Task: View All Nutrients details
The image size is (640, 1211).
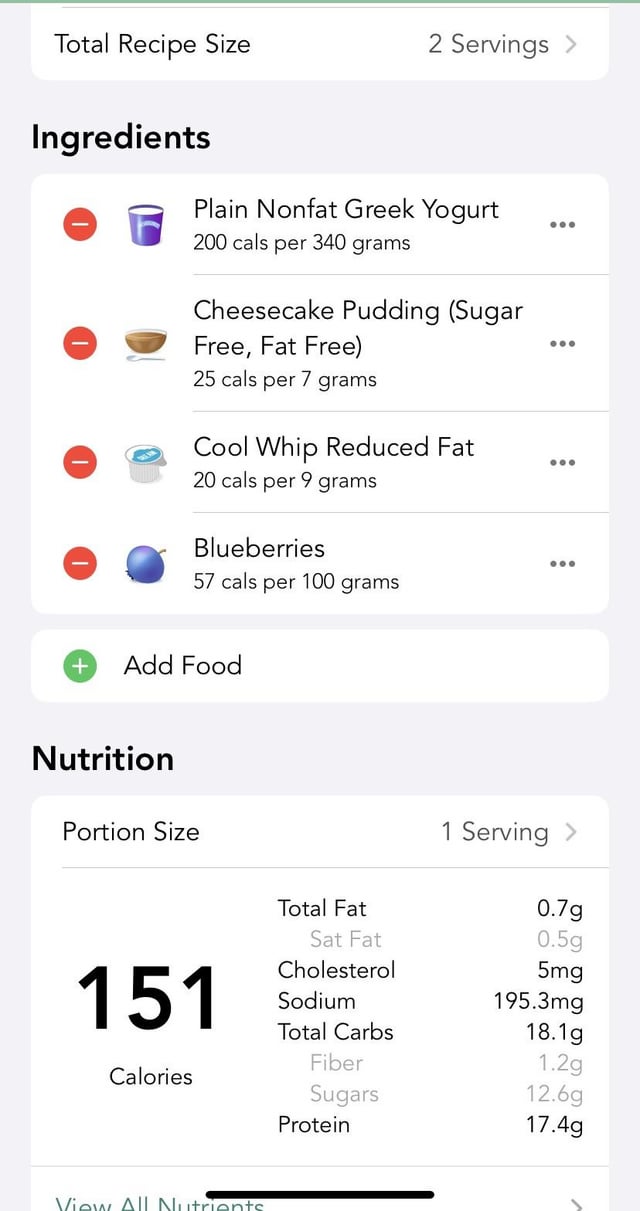Action: pyautogui.click(x=320, y=1196)
